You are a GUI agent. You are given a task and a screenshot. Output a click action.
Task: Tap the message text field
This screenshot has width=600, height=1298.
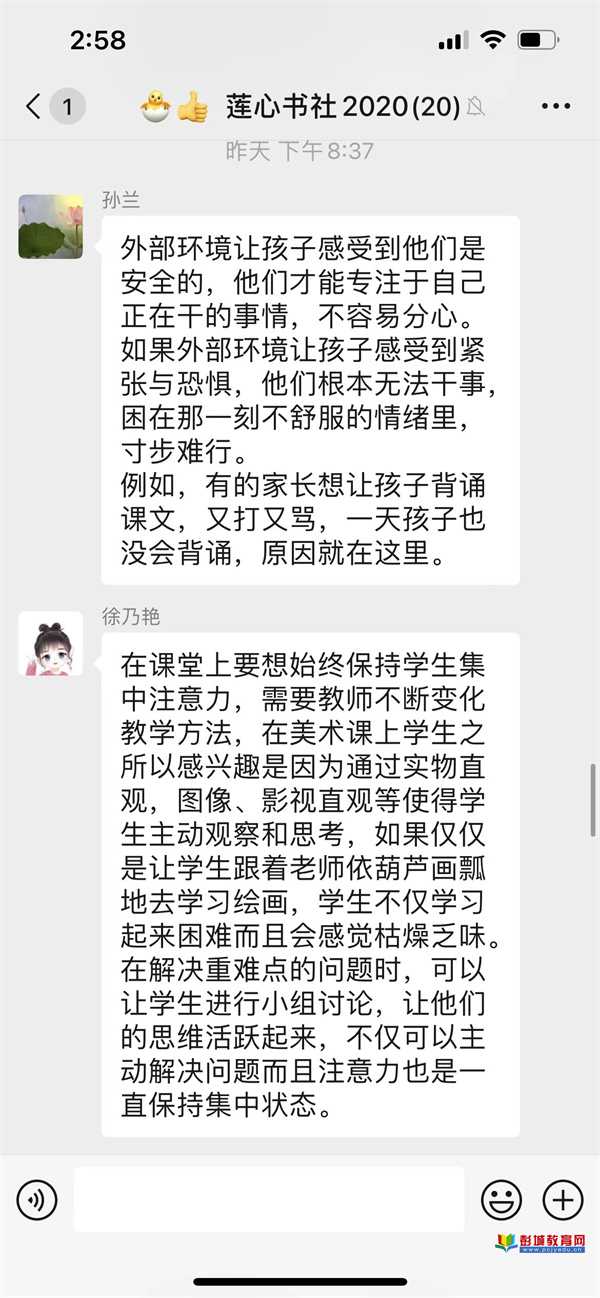[269, 1198]
